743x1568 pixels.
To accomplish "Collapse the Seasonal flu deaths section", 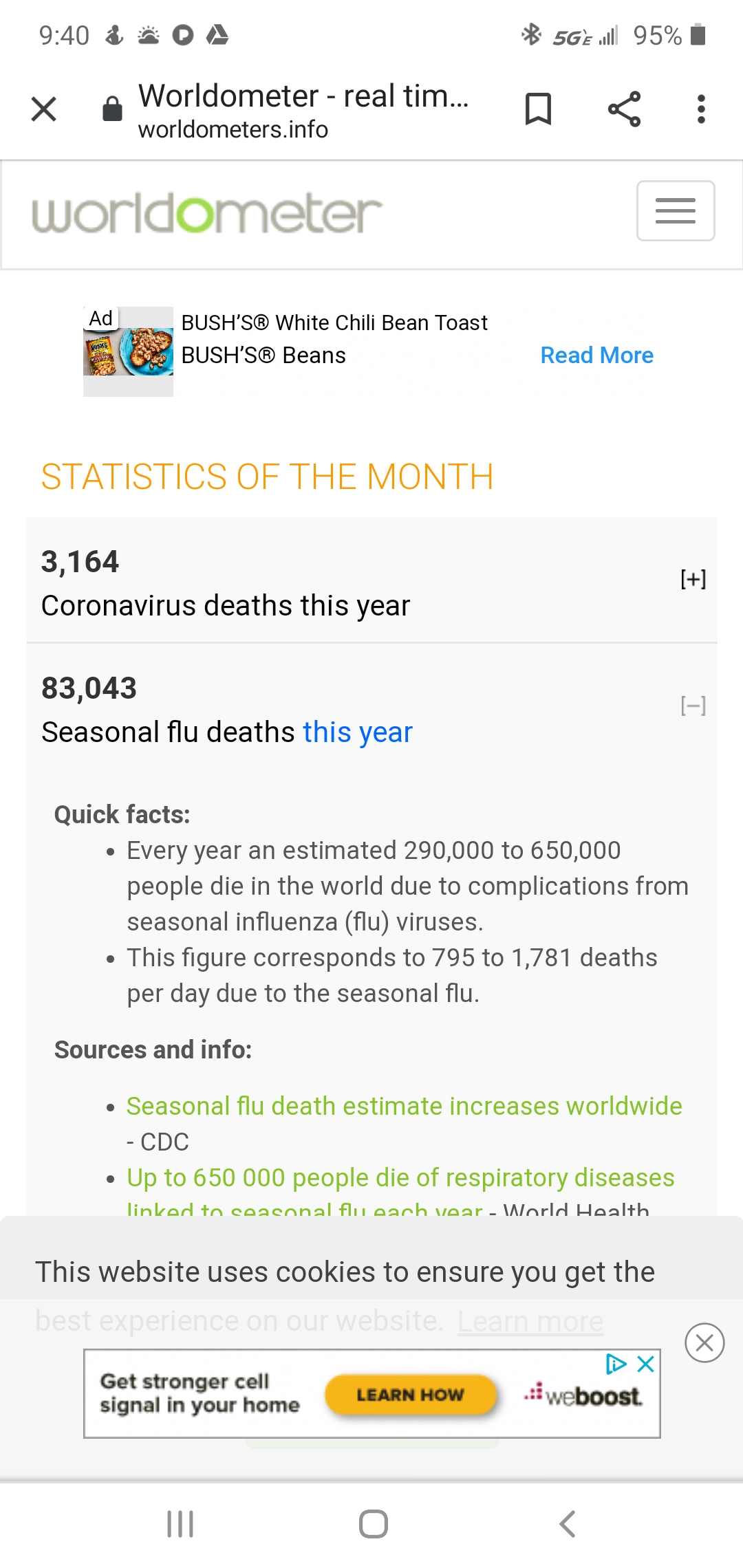I will (x=693, y=706).
